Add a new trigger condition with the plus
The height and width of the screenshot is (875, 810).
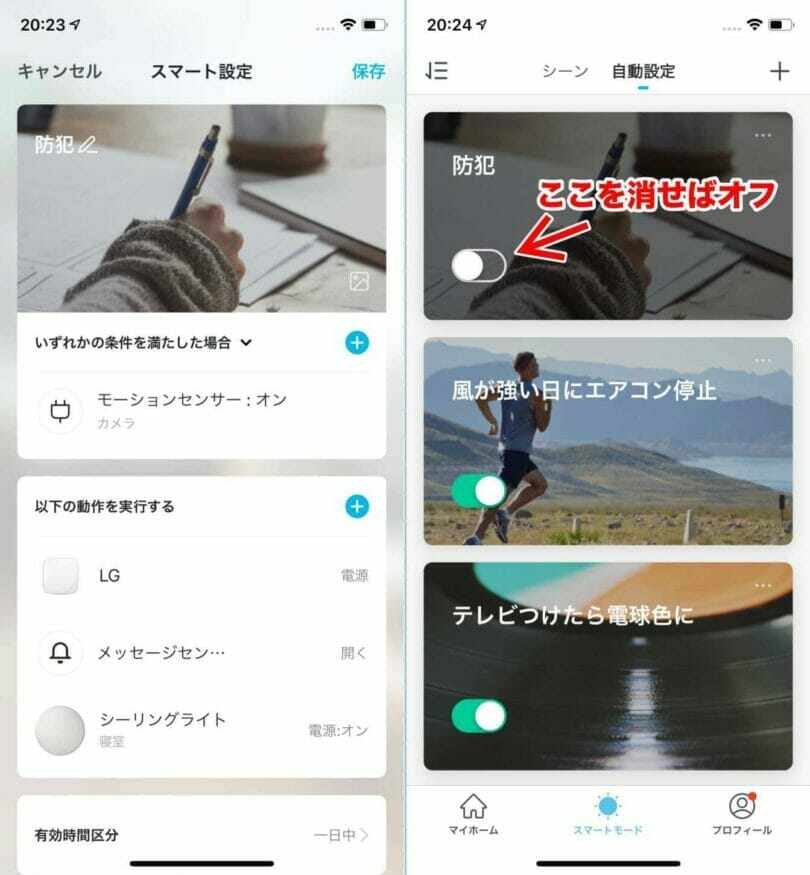pyautogui.click(x=357, y=343)
